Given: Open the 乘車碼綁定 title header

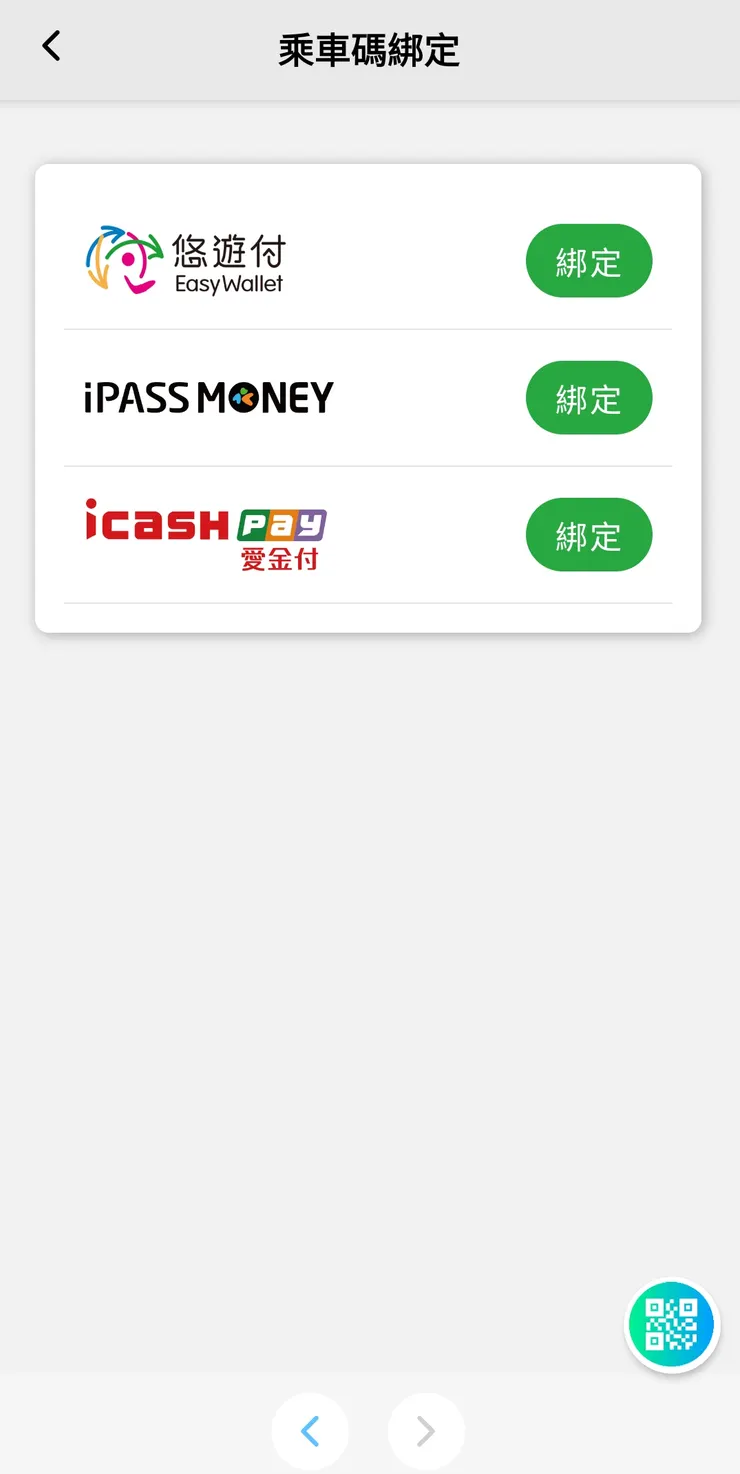Looking at the screenshot, I should coord(369,50).
